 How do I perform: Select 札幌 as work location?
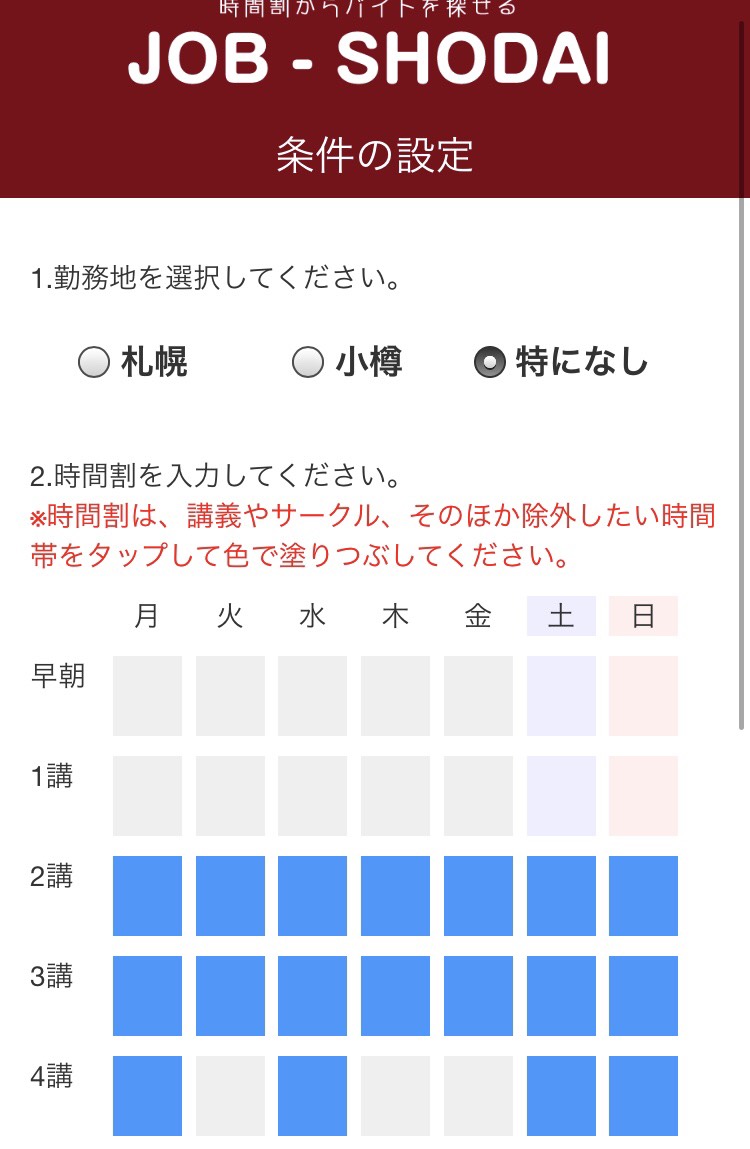95,362
